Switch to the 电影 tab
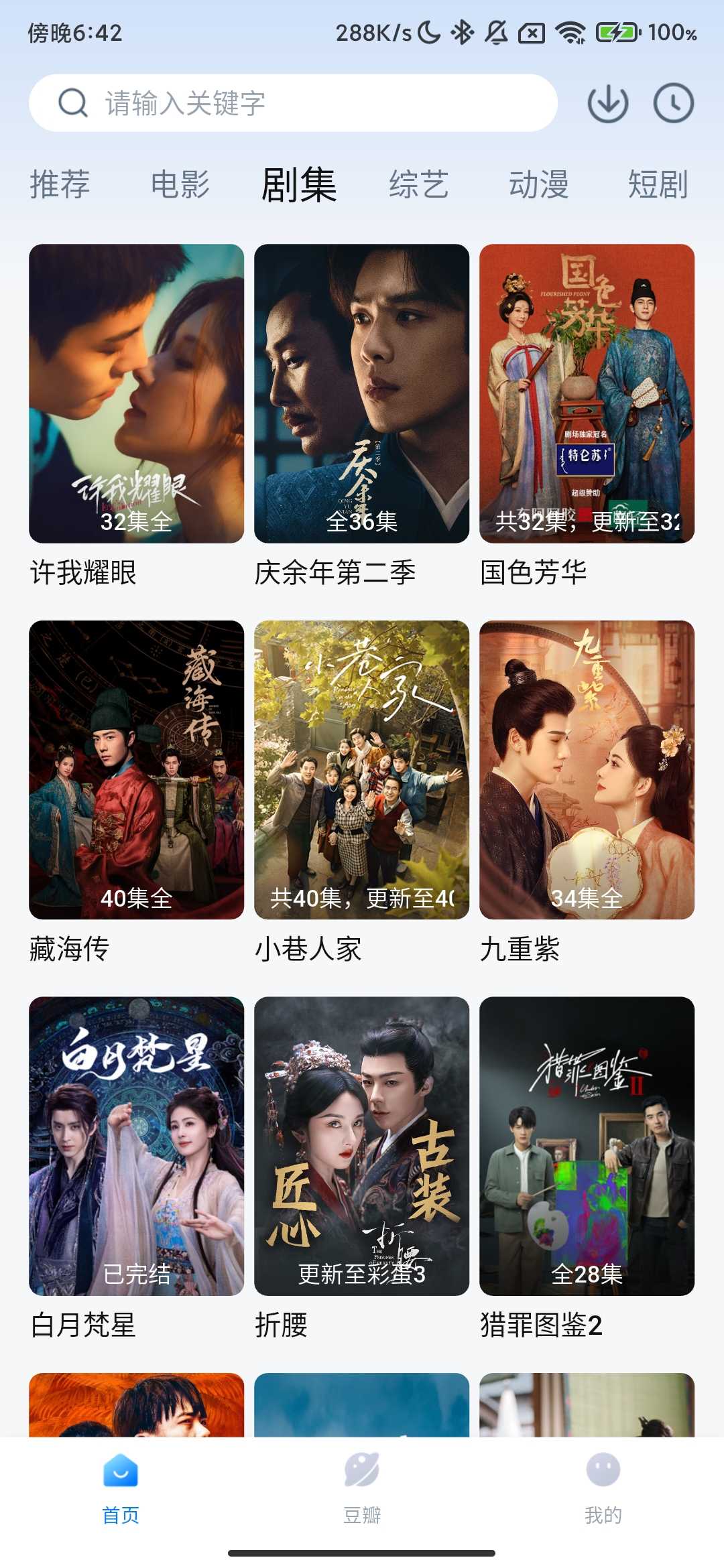This screenshot has width=724, height=1568. [180, 184]
